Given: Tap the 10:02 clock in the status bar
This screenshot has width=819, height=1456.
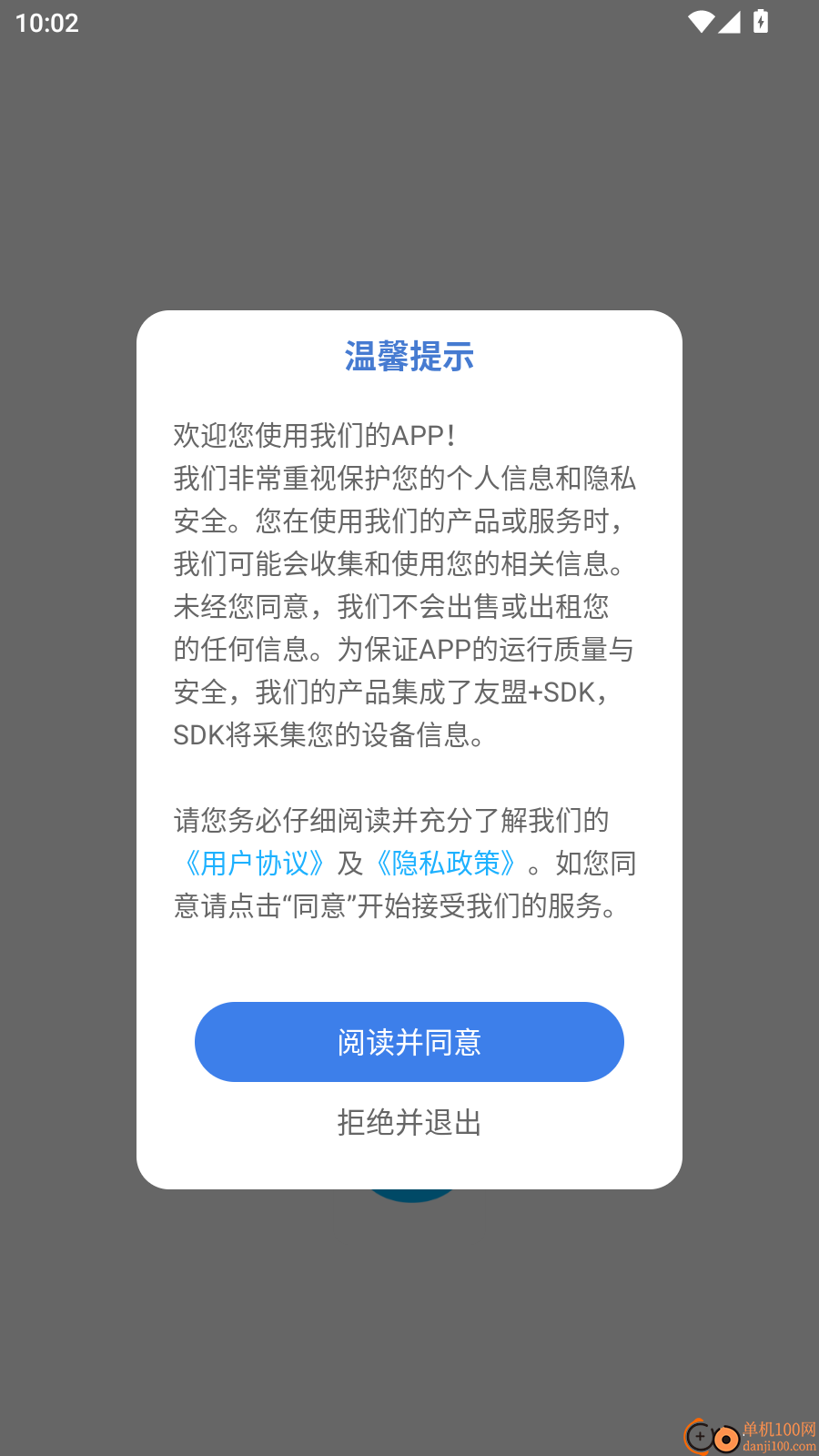Looking at the screenshot, I should (x=45, y=22).
